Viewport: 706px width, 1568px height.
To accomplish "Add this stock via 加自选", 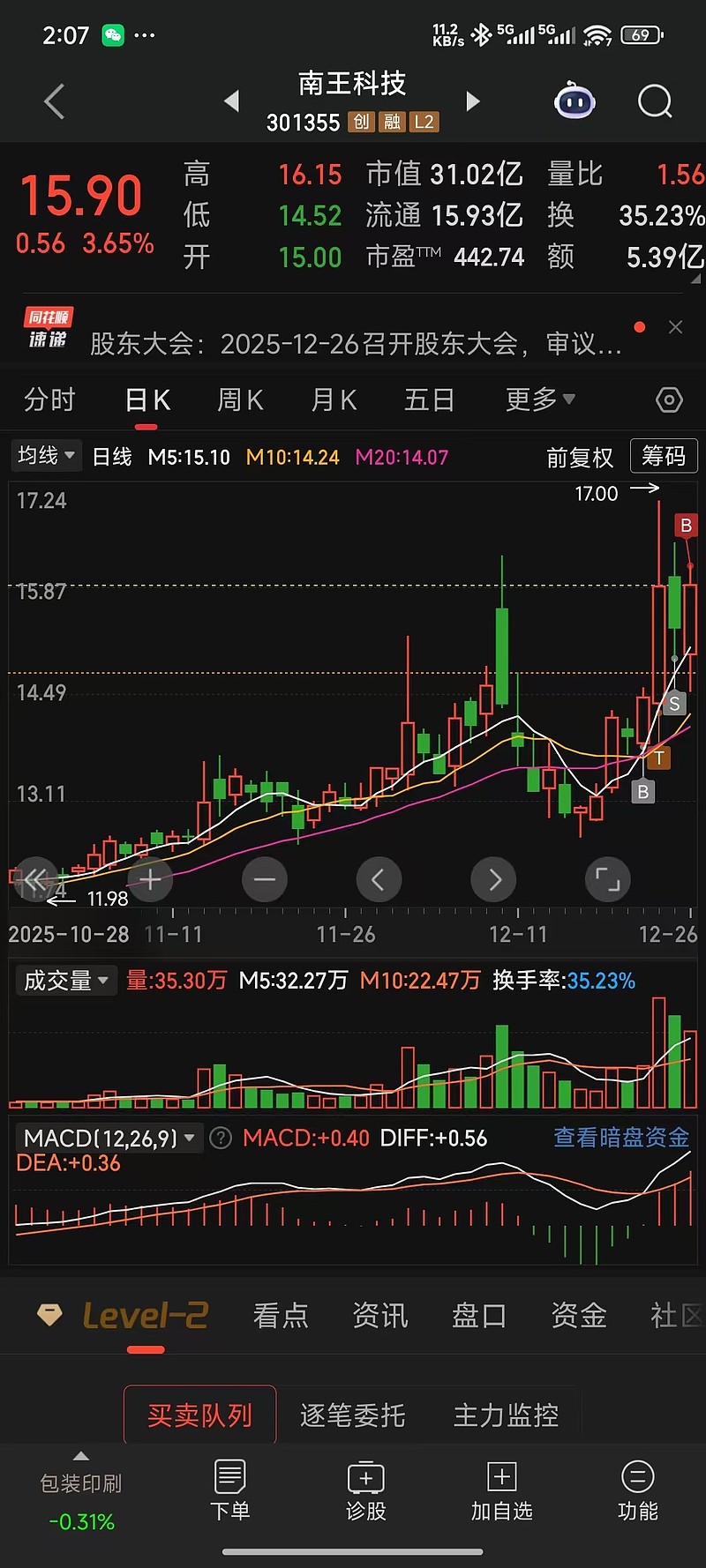I will click(501, 1490).
